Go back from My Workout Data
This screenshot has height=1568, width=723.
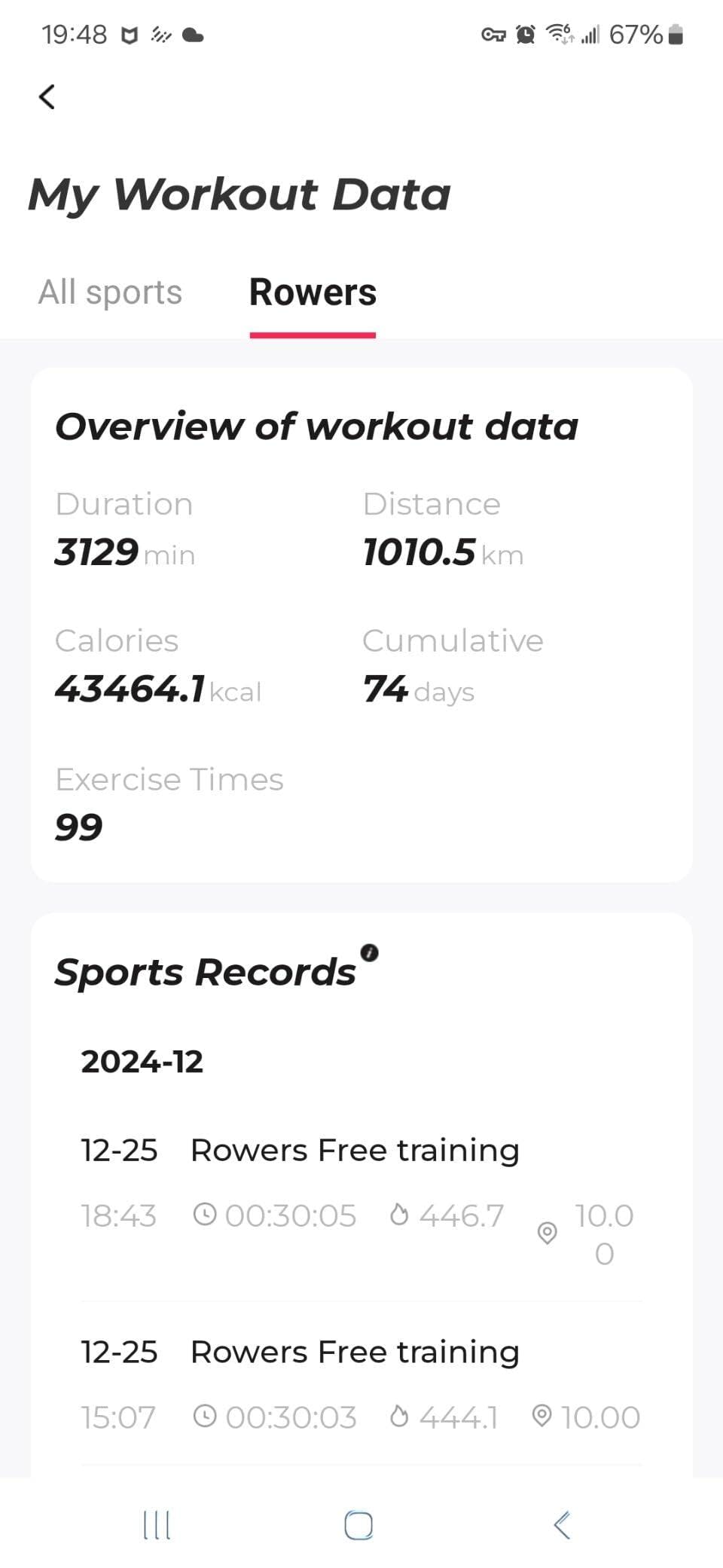click(x=47, y=96)
